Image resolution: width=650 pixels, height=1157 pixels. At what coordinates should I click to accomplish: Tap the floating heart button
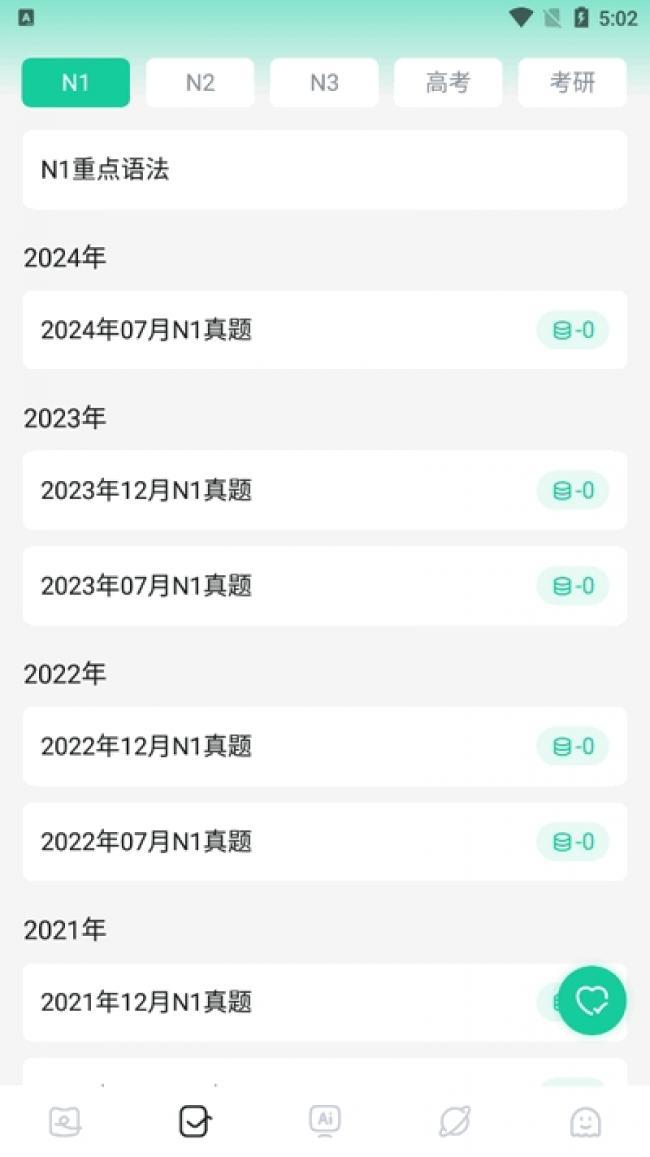coord(592,1001)
